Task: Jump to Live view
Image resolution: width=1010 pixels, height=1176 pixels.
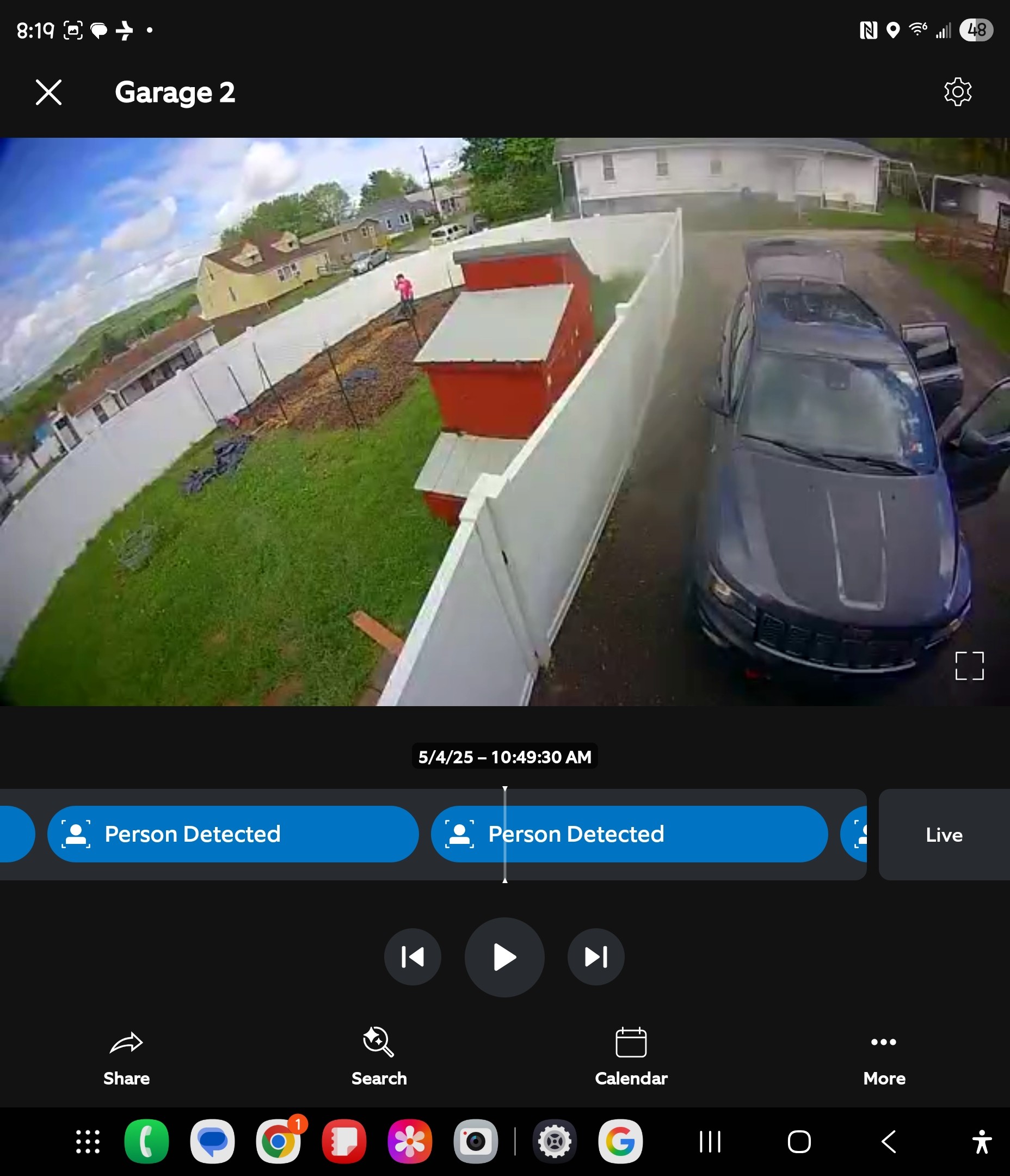Action: (944, 834)
